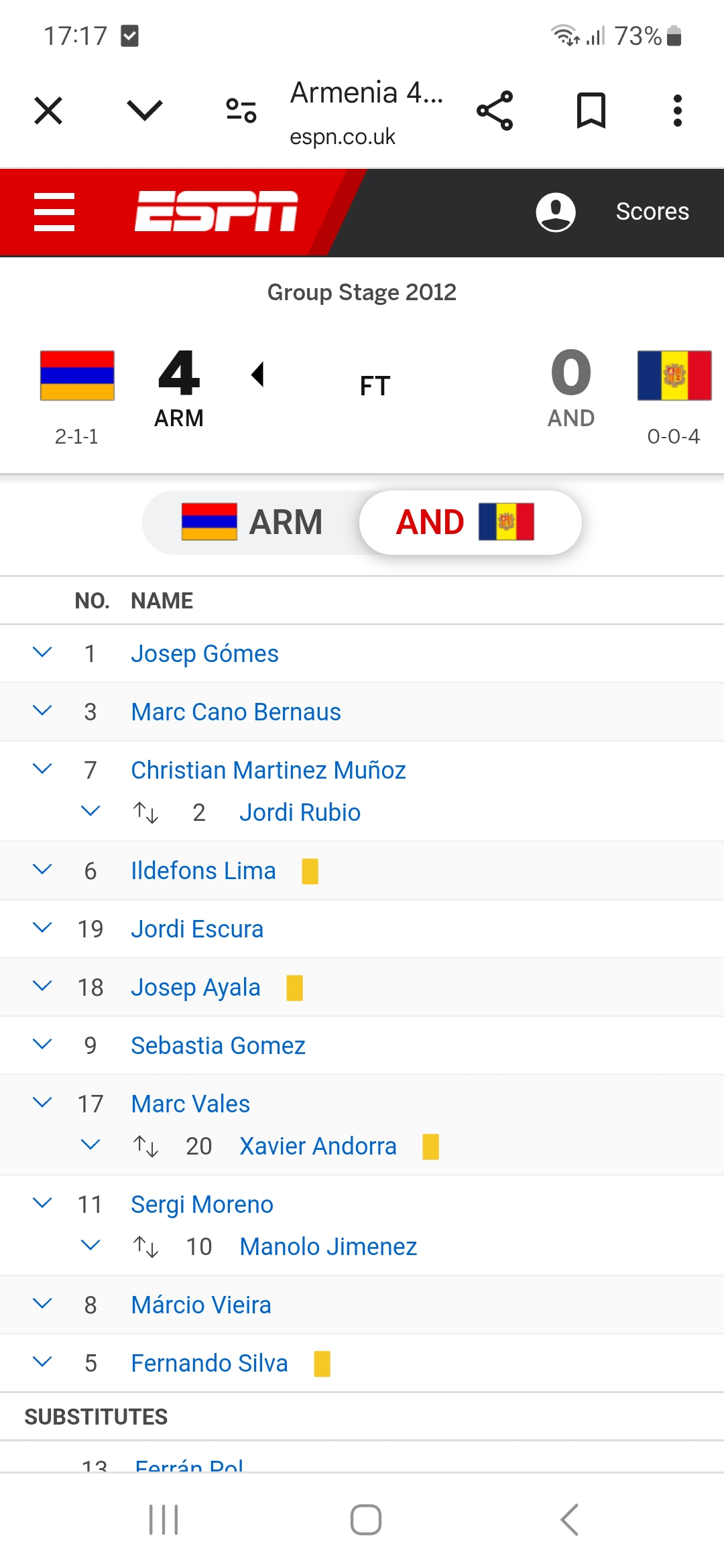
Task: Select the AND lineup tab
Action: coord(471,522)
